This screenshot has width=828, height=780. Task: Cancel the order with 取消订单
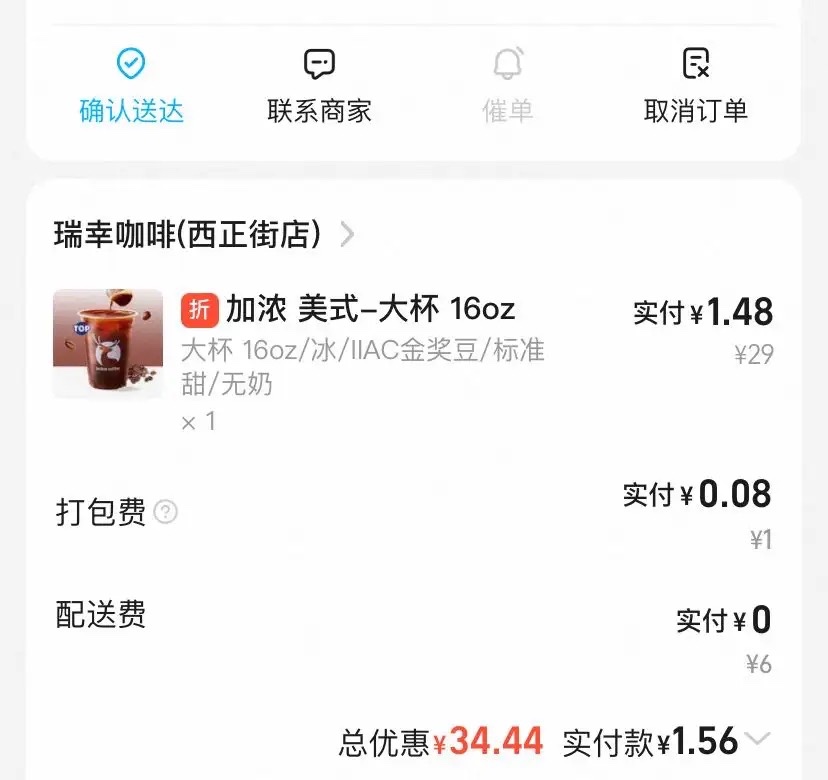(x=696, y=86)
